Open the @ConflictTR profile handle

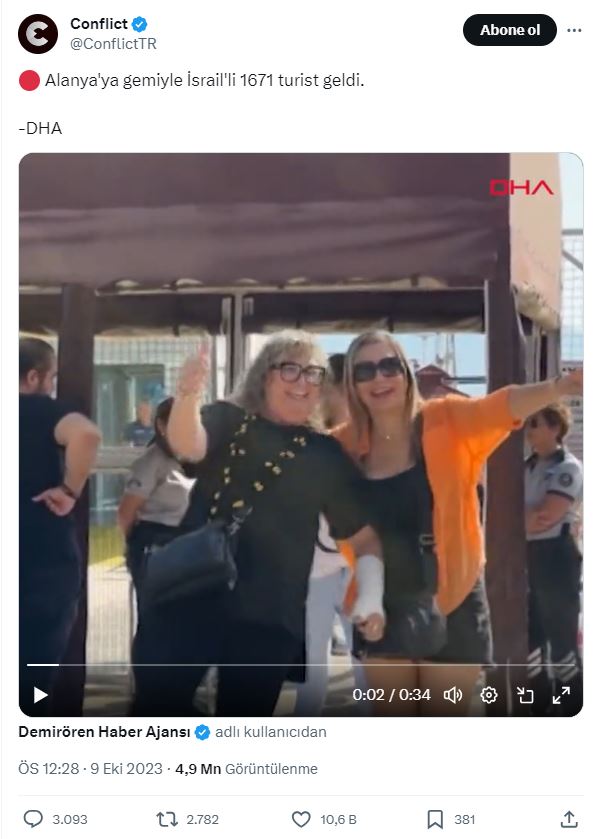click(x=113, y=44)
